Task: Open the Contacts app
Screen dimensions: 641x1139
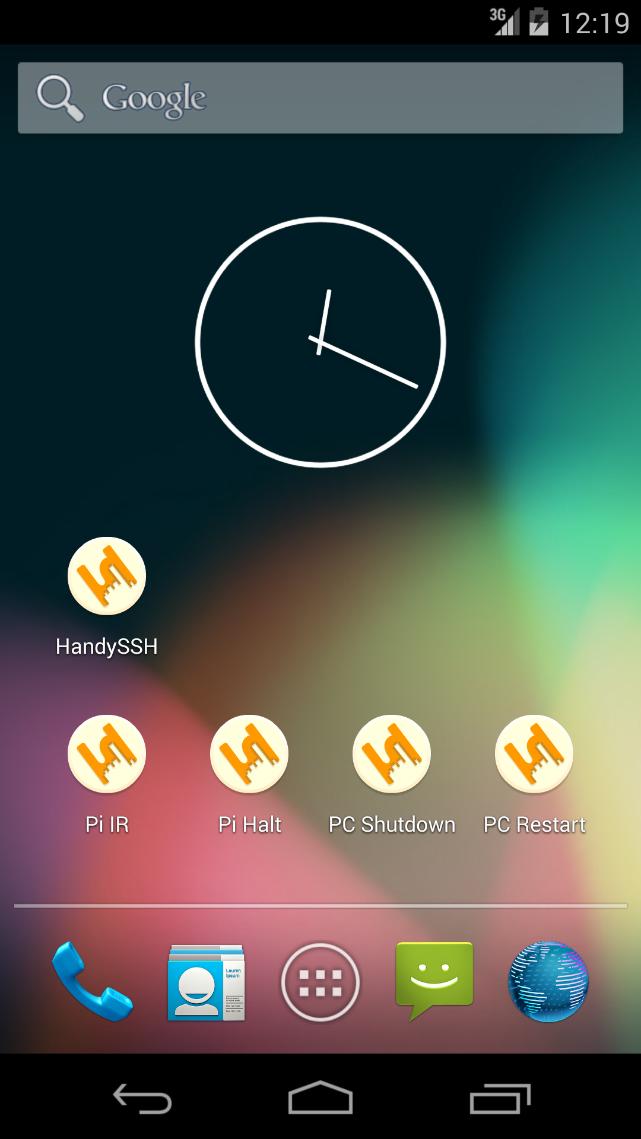Action: point(206,982)
